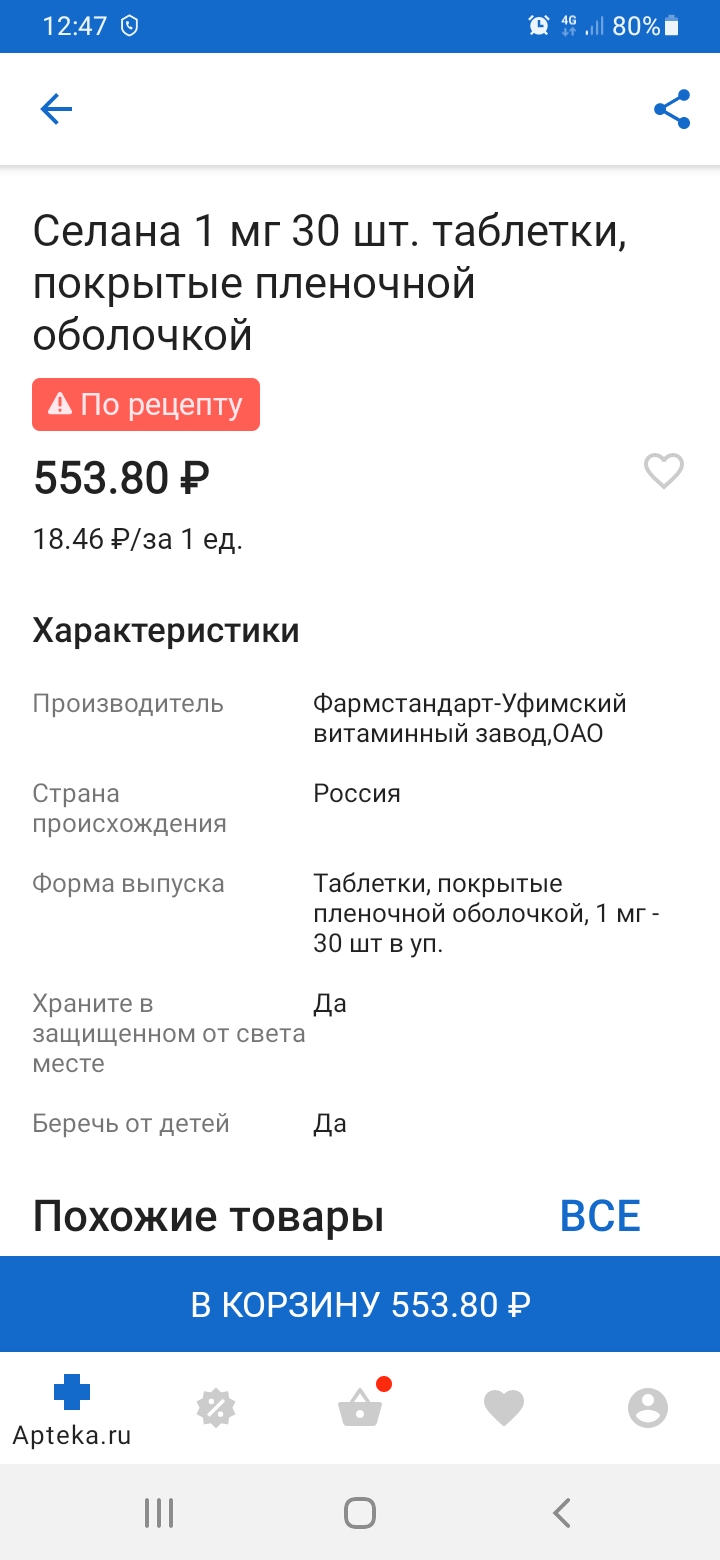This screenshot has height=1560, width=720.
Task: Add the product to cart for 553.80 ₽
Action: 360,1305
